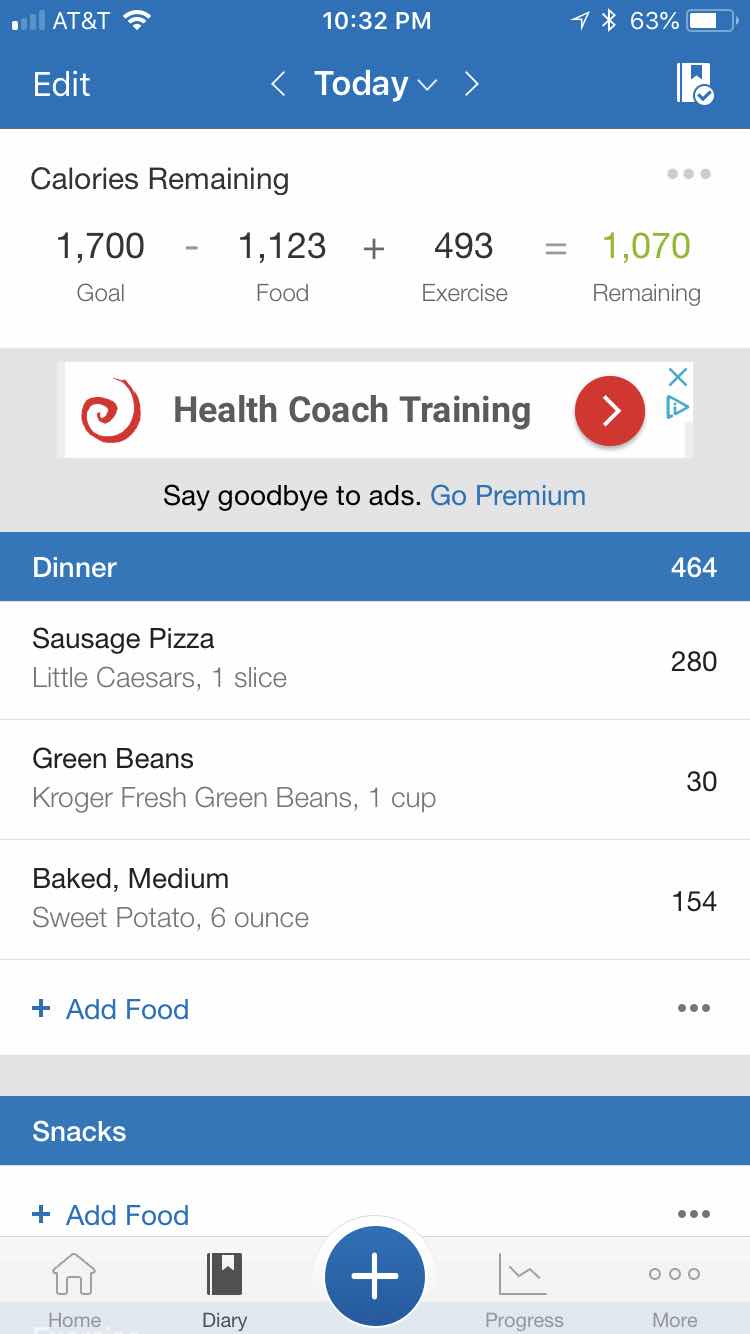Viewport: 750px width, 1334px height.
Task: Open the Green Beans entry
Action: (375, 780)
